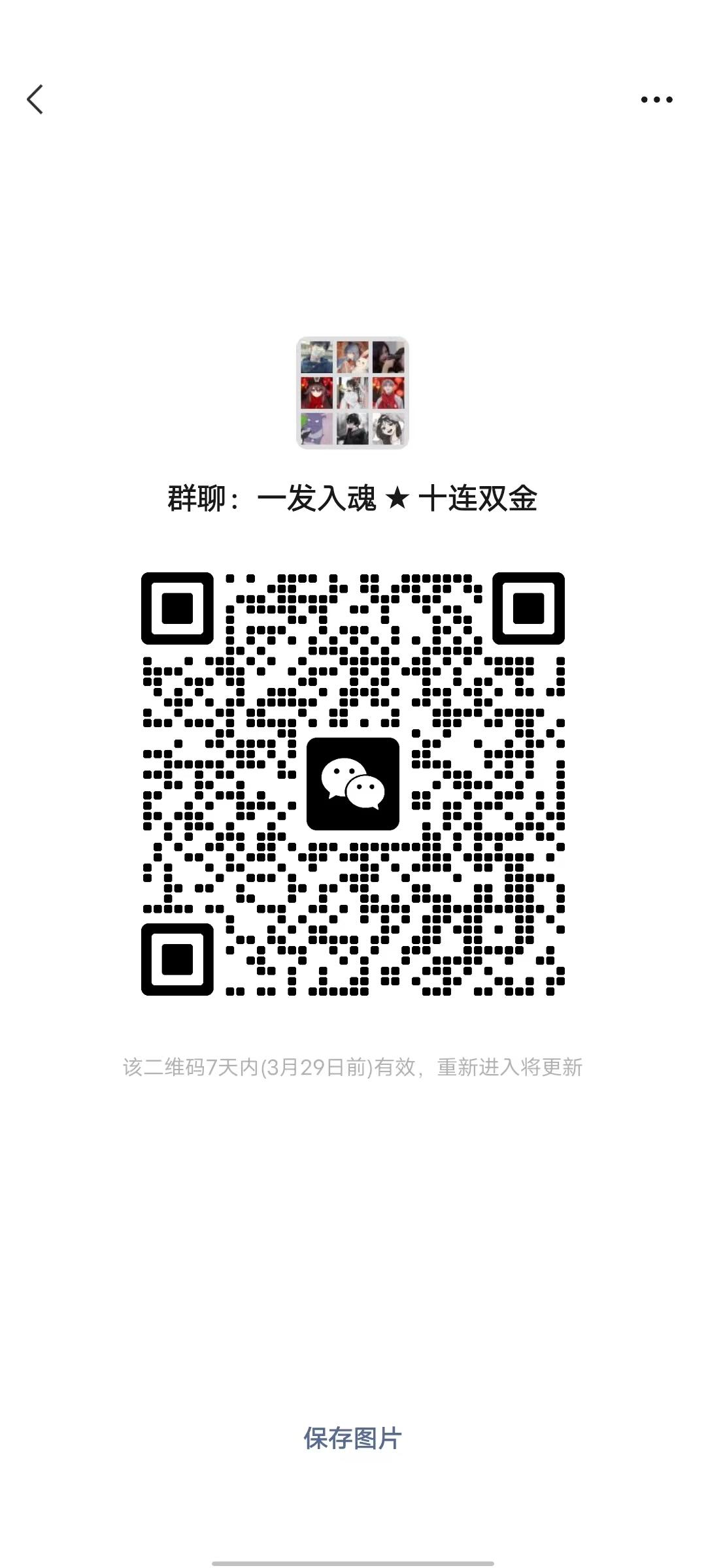The image size is (706, 1568).
Task: Click the red-hat anime avatar in middle row
Action: (317, 393)
